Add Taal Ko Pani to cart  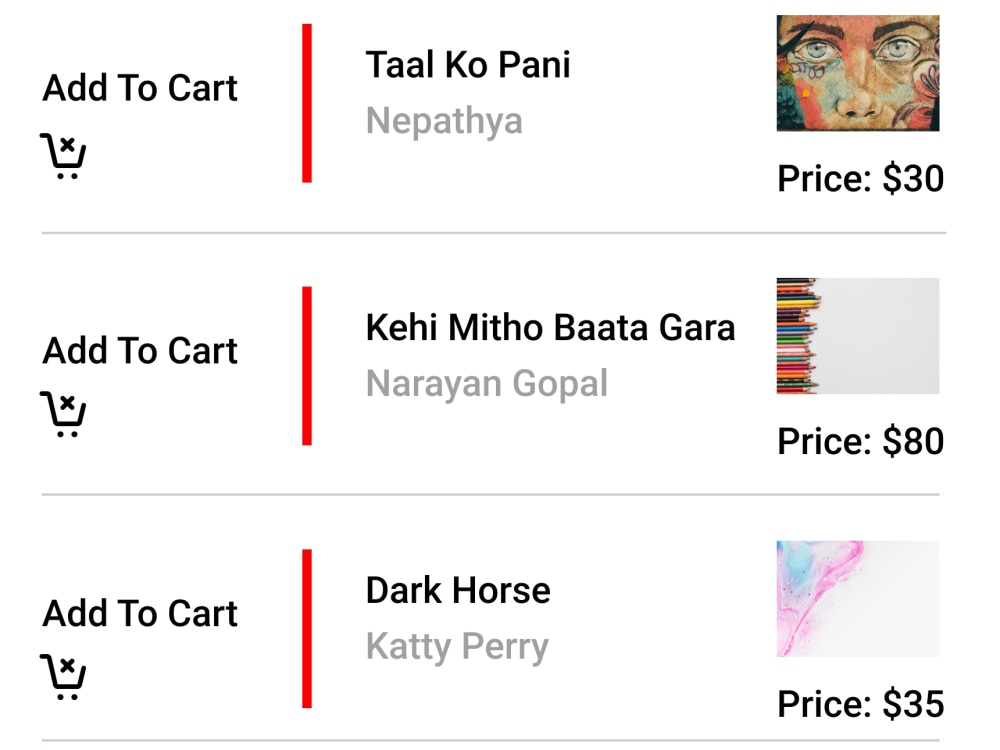click(63, 156)
